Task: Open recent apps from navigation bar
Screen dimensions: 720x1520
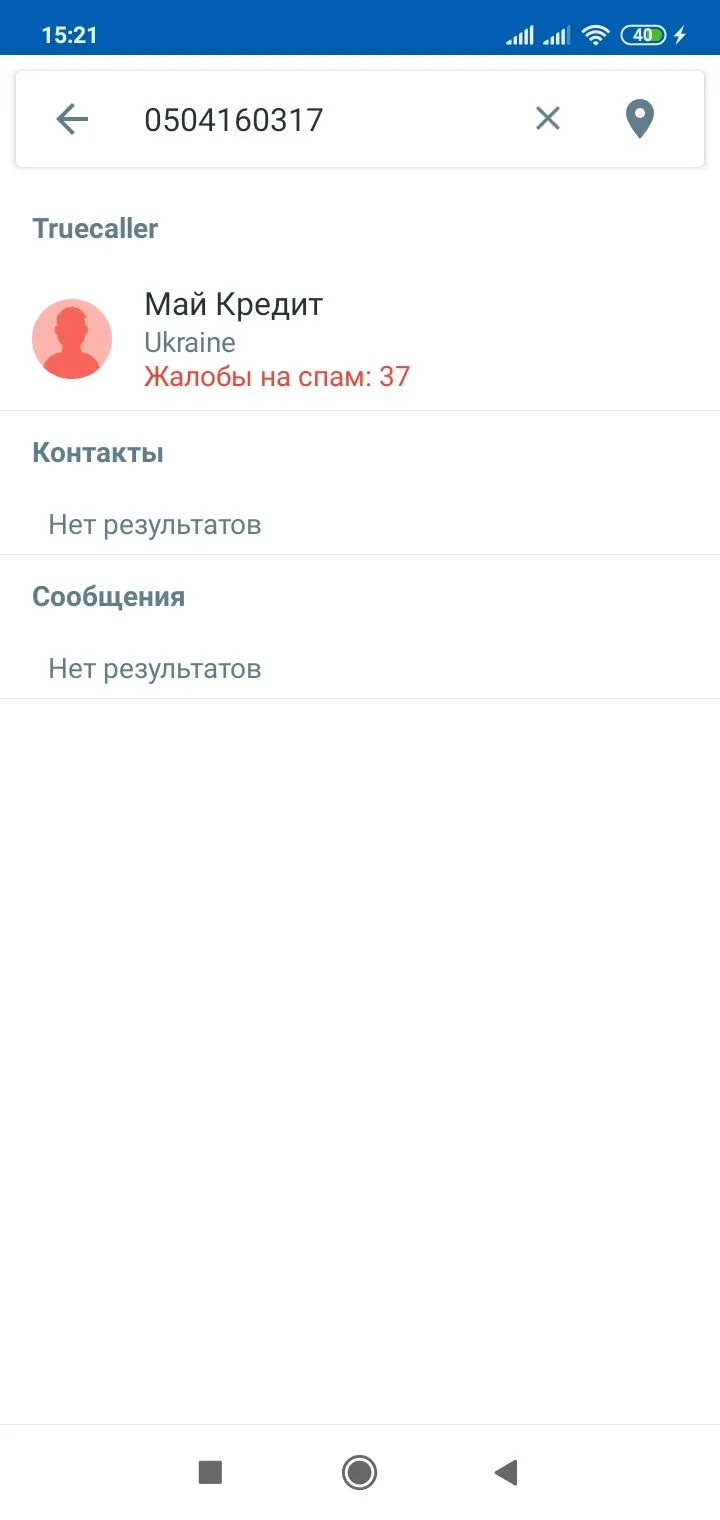Action: coord(210,1472)
